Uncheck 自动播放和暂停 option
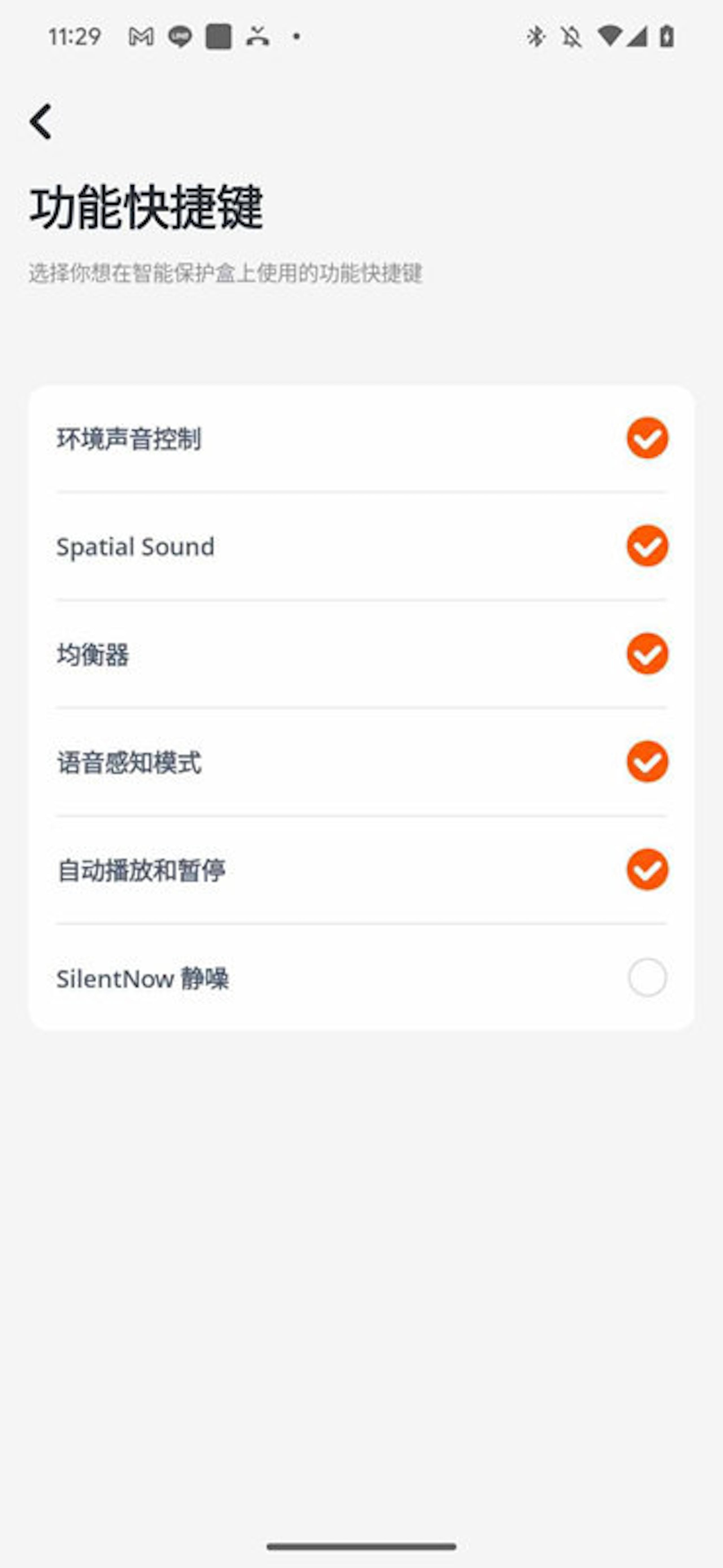This screenshot has height=1568, width=723. coord(647,869)
